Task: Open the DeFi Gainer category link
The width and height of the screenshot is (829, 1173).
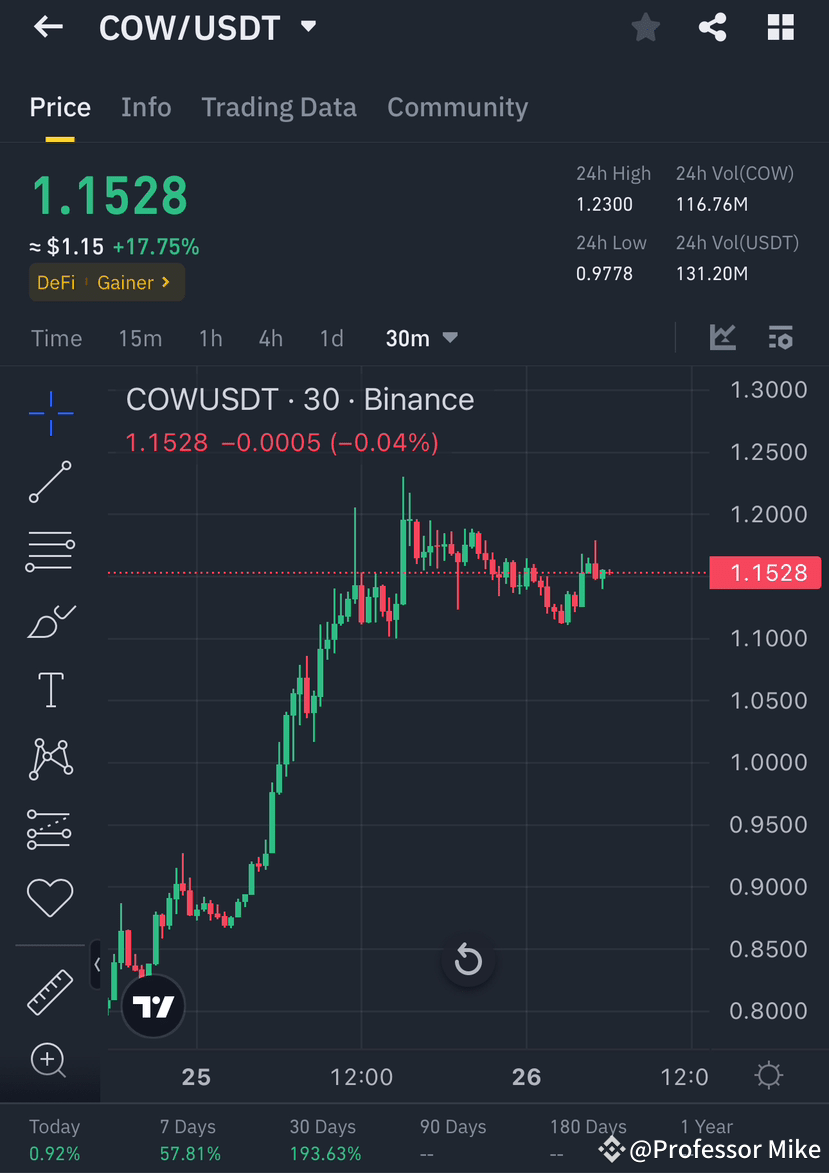Action: pos(106,283)
